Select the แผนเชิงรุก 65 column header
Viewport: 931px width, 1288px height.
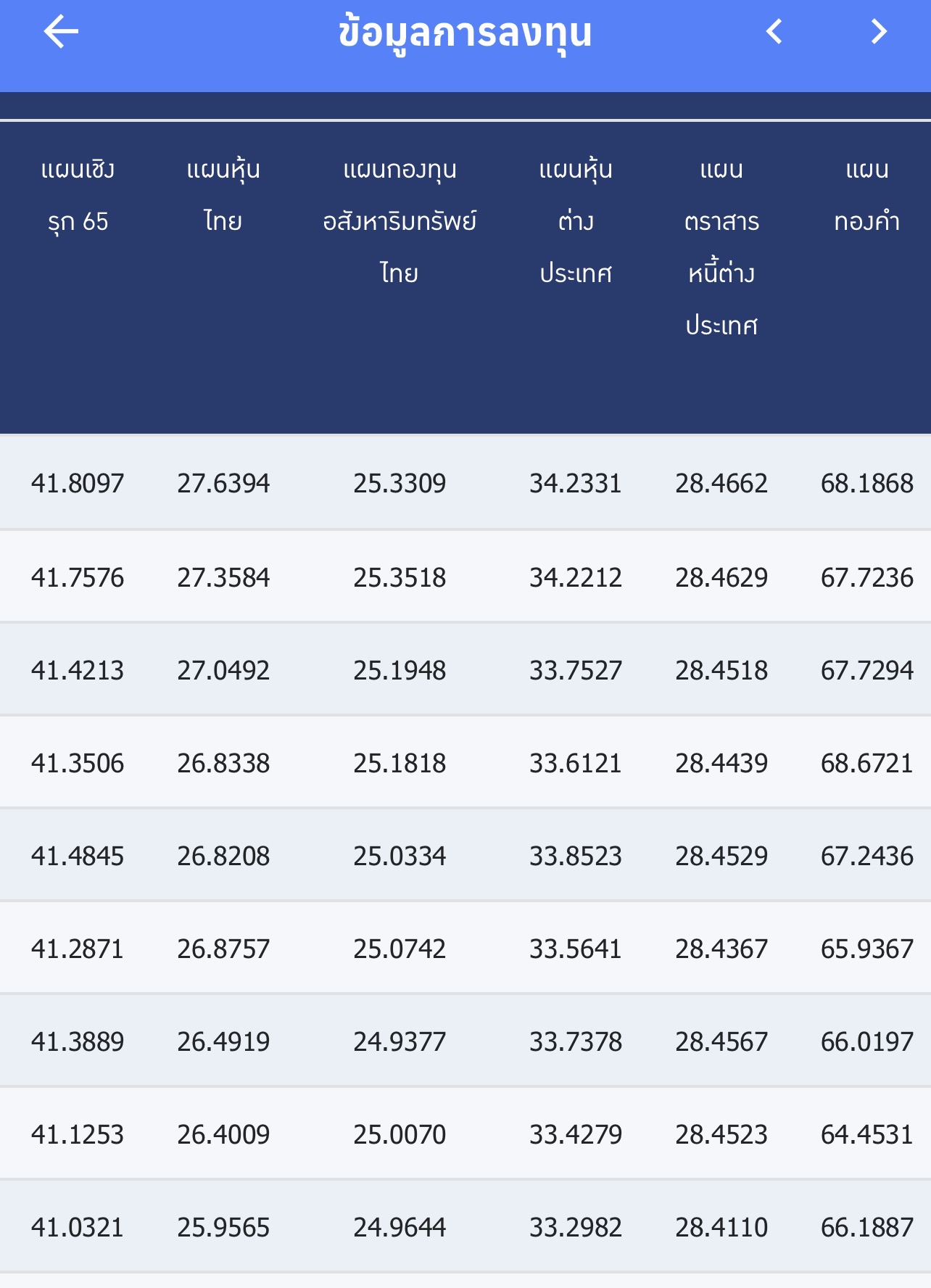click(80, 196)
